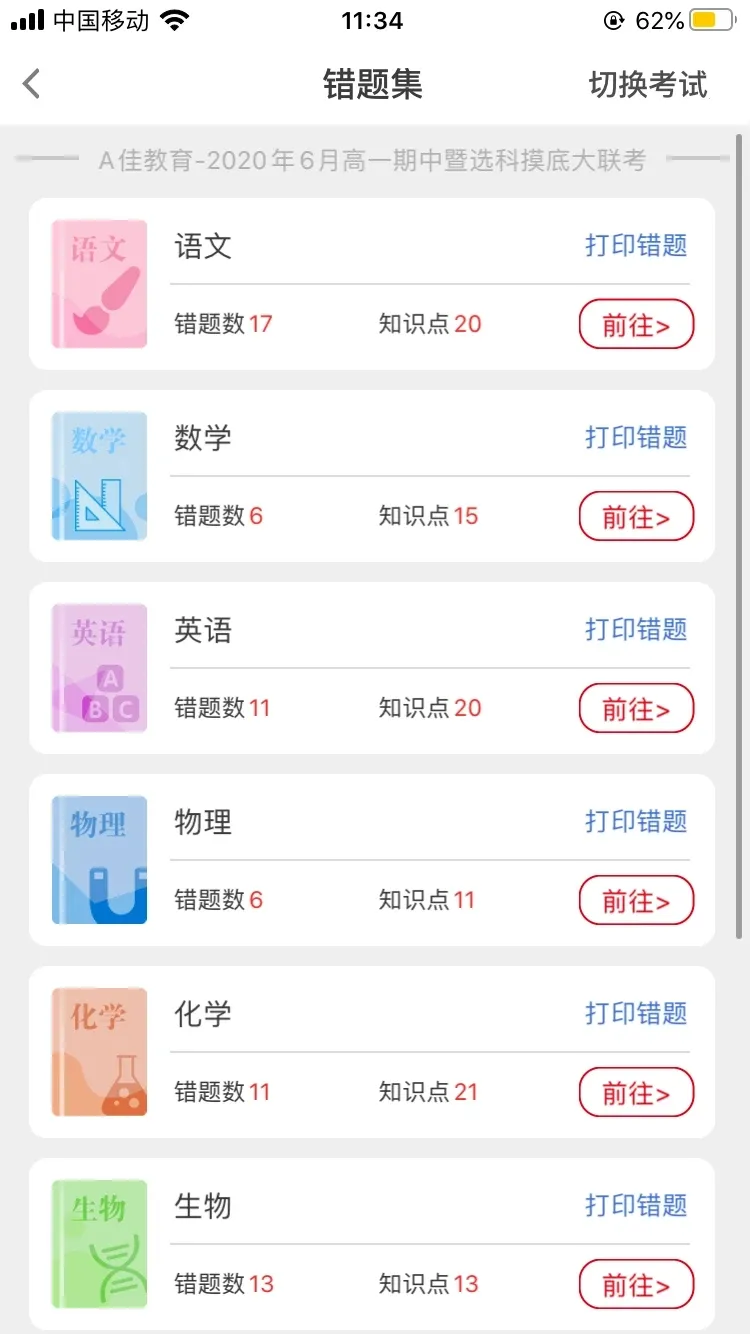Open 打印错题 for 化学
The width and height of the screenshot is (750, 1334).
click(x=637, y=1013)
